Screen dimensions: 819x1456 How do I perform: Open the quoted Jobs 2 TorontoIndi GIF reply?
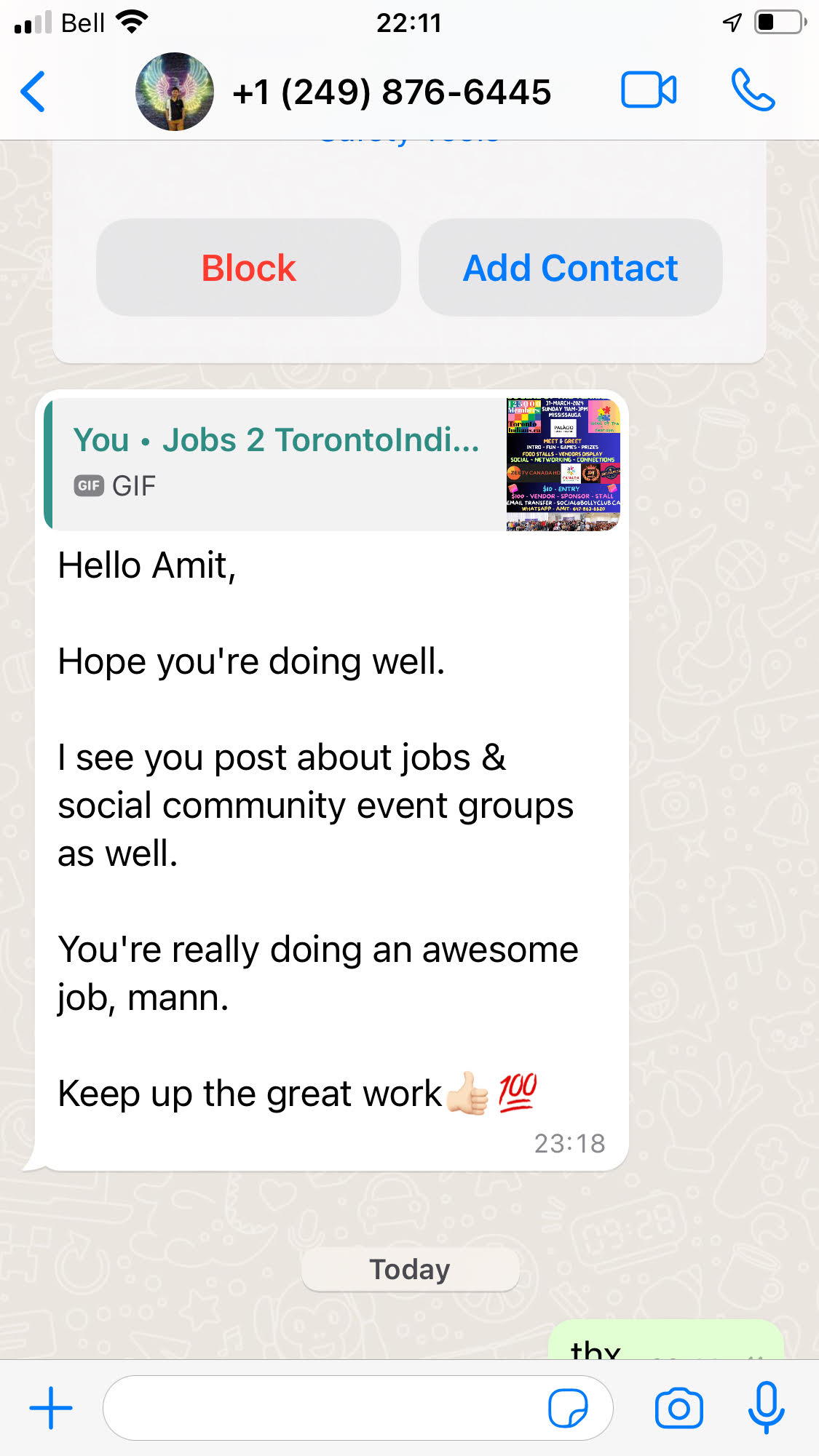[332, 464]
